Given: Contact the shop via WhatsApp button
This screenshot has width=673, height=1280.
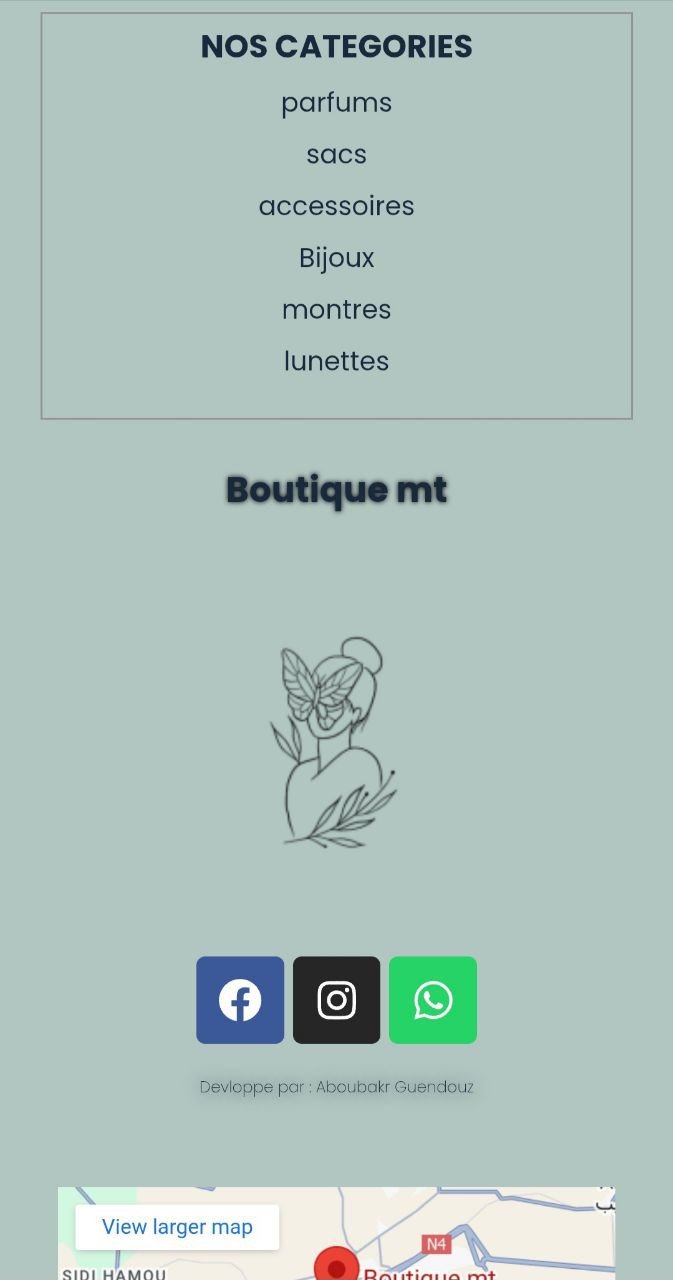Looking at the screenshot, I should 433,1000.
